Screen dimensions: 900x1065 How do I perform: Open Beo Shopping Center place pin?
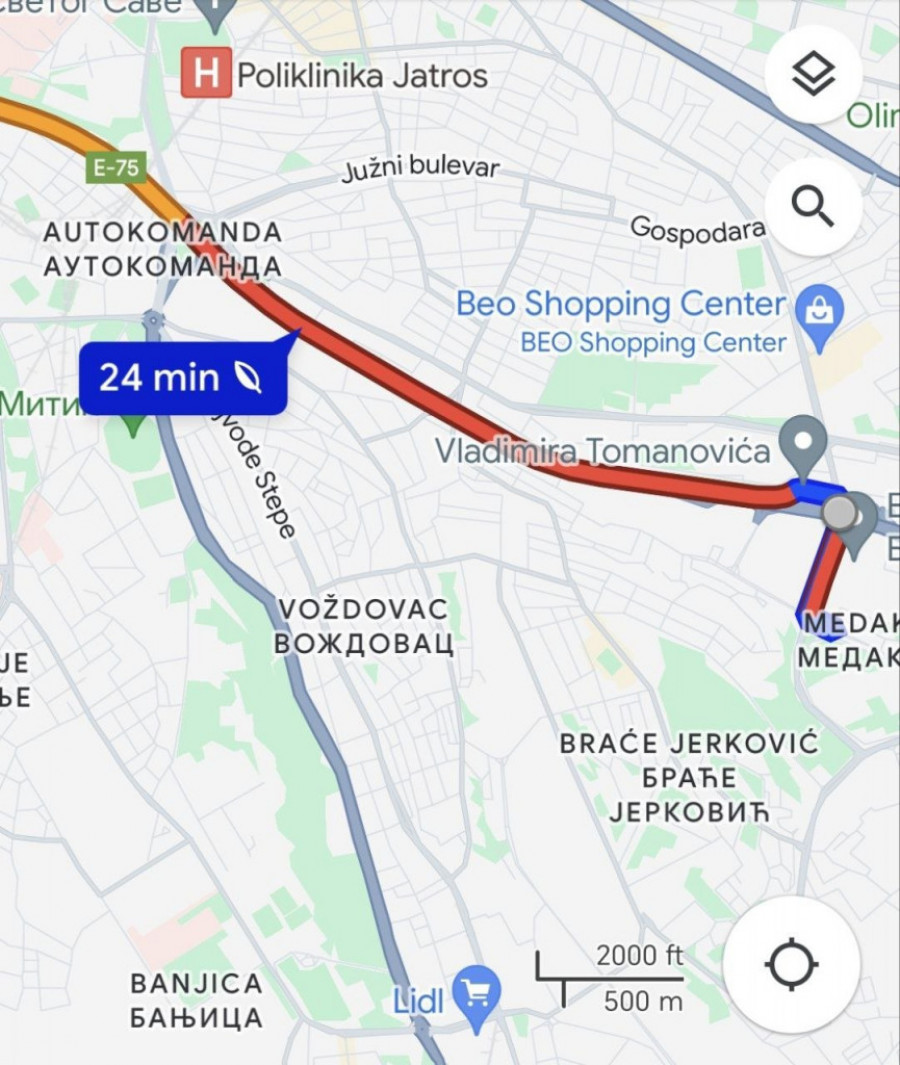point(819,313)
